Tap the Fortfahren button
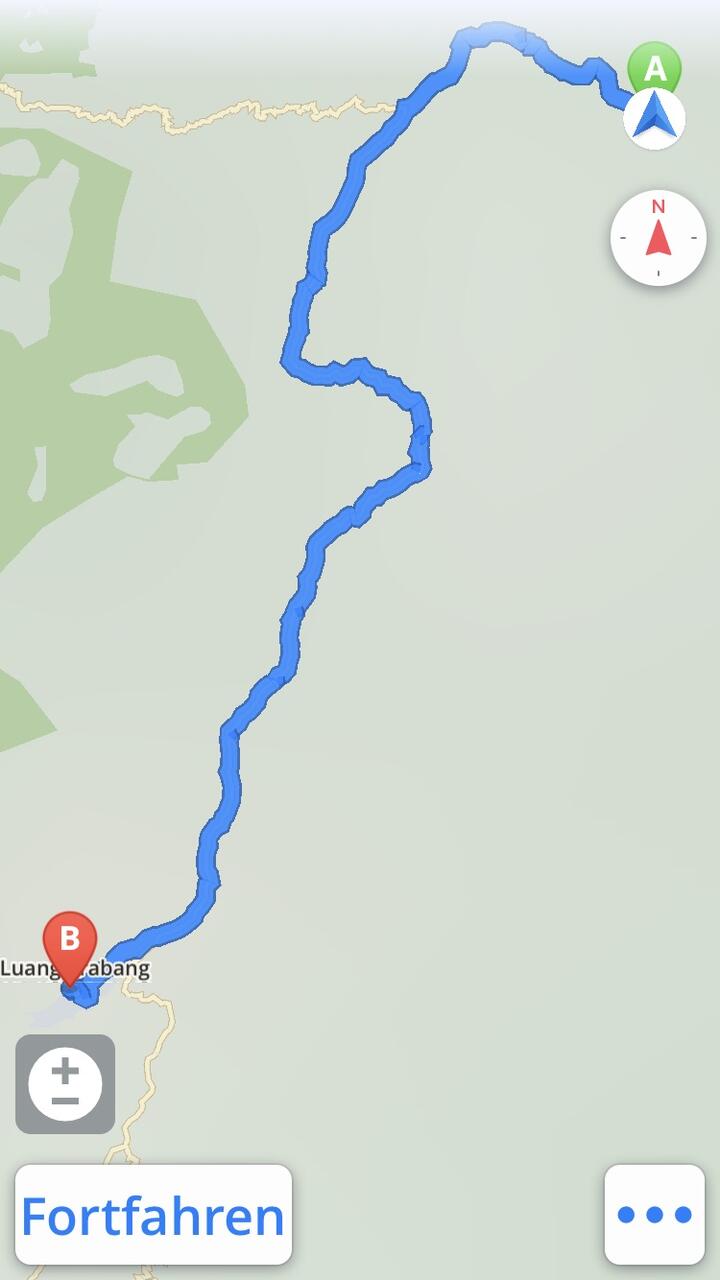Viewport: 720px width, 1280px height. (153, 1215)
